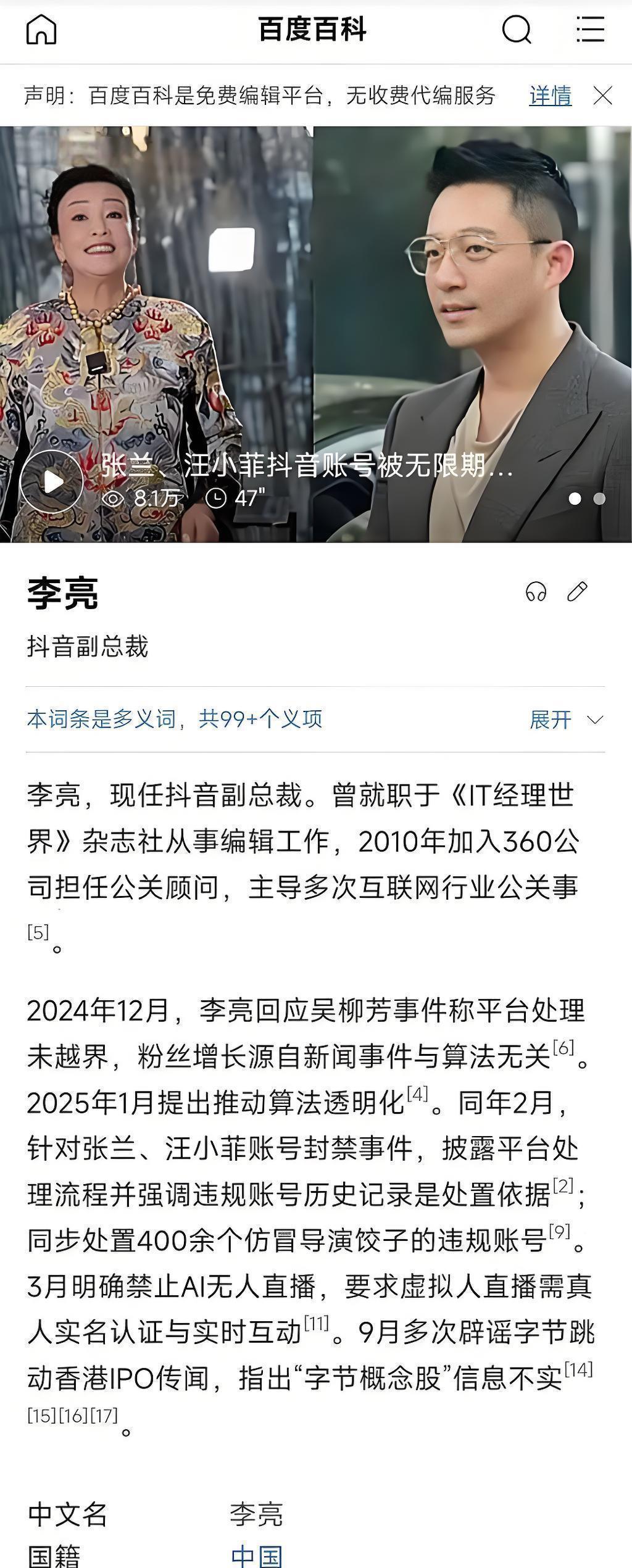Open citation reference 9
632x1568 pixels.
click(x=559, y=1232)
